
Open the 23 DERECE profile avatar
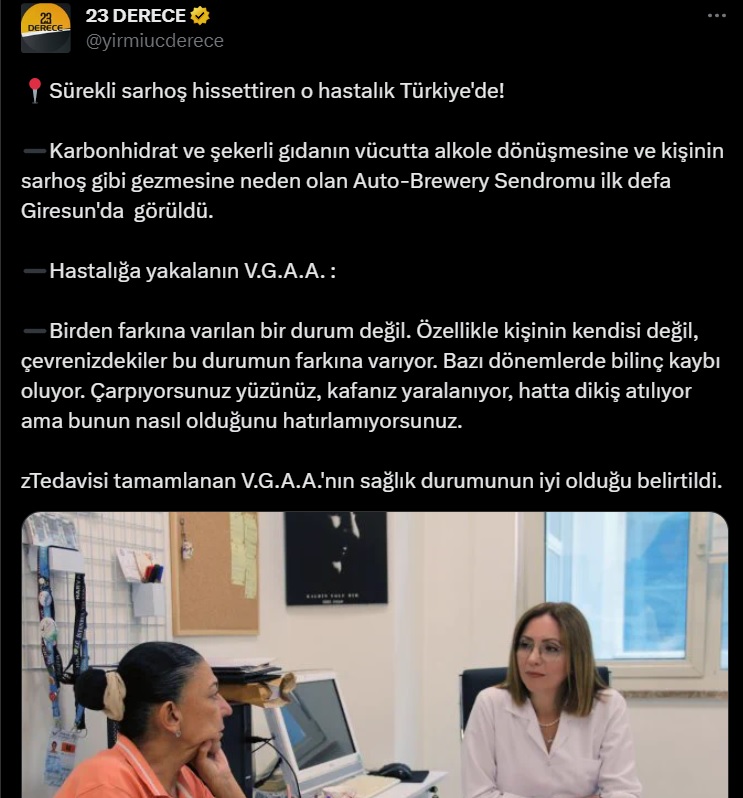pyautogui.click(x=45, y=28)
